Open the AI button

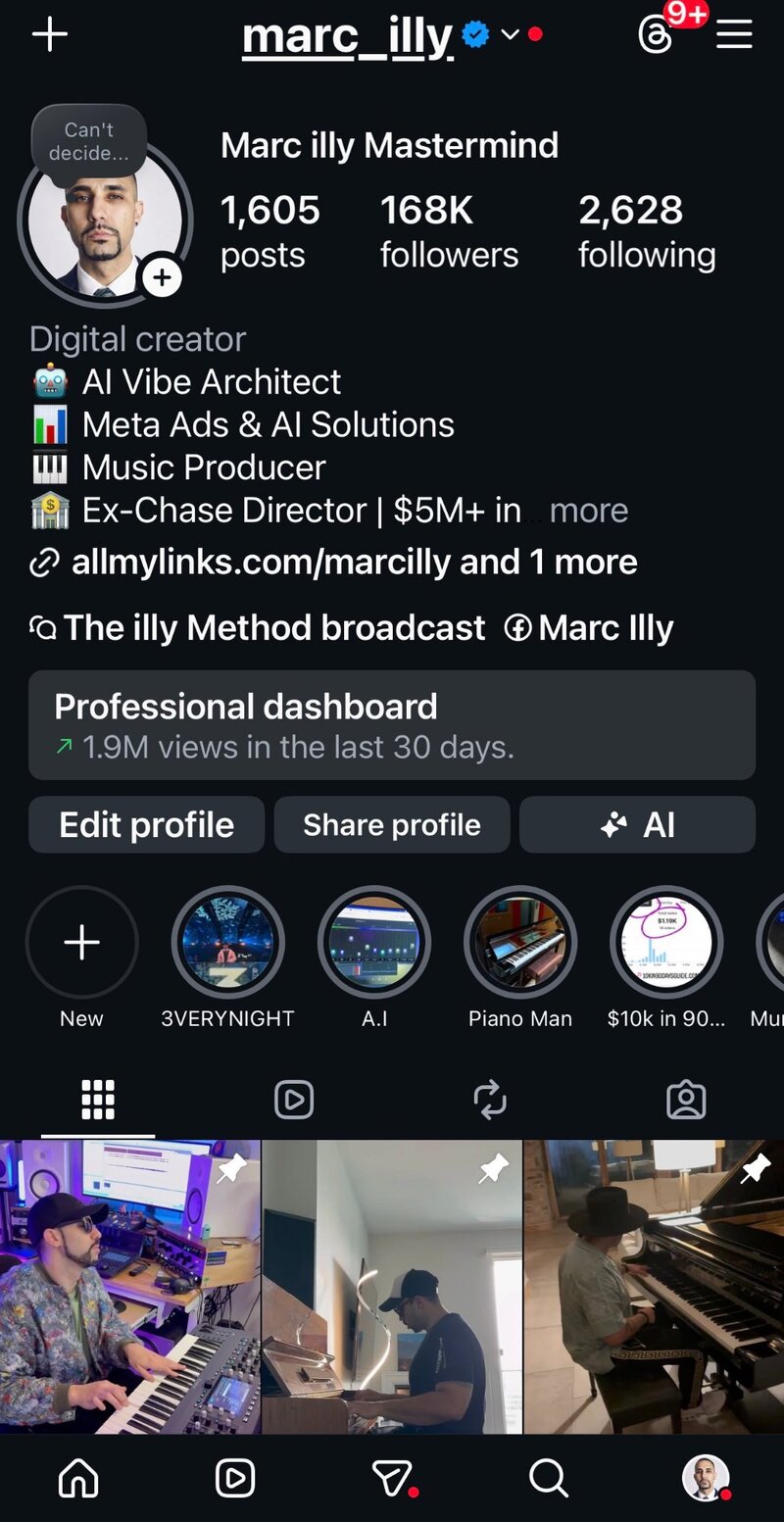pos(637,825)
